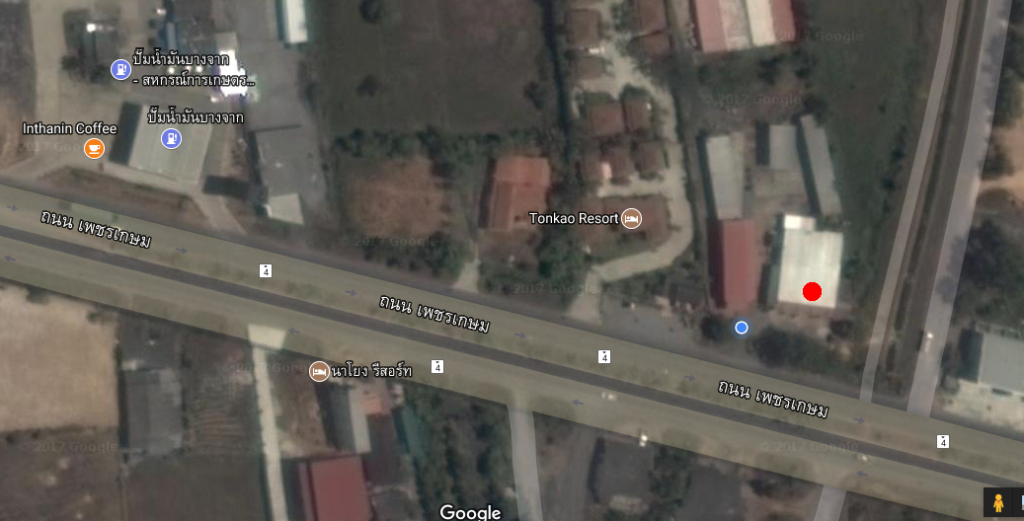This screenshot has width=1024, height=521.
Task: Open the นาโยง รีสอร์ท hotel marker
Action: point(319,371)
